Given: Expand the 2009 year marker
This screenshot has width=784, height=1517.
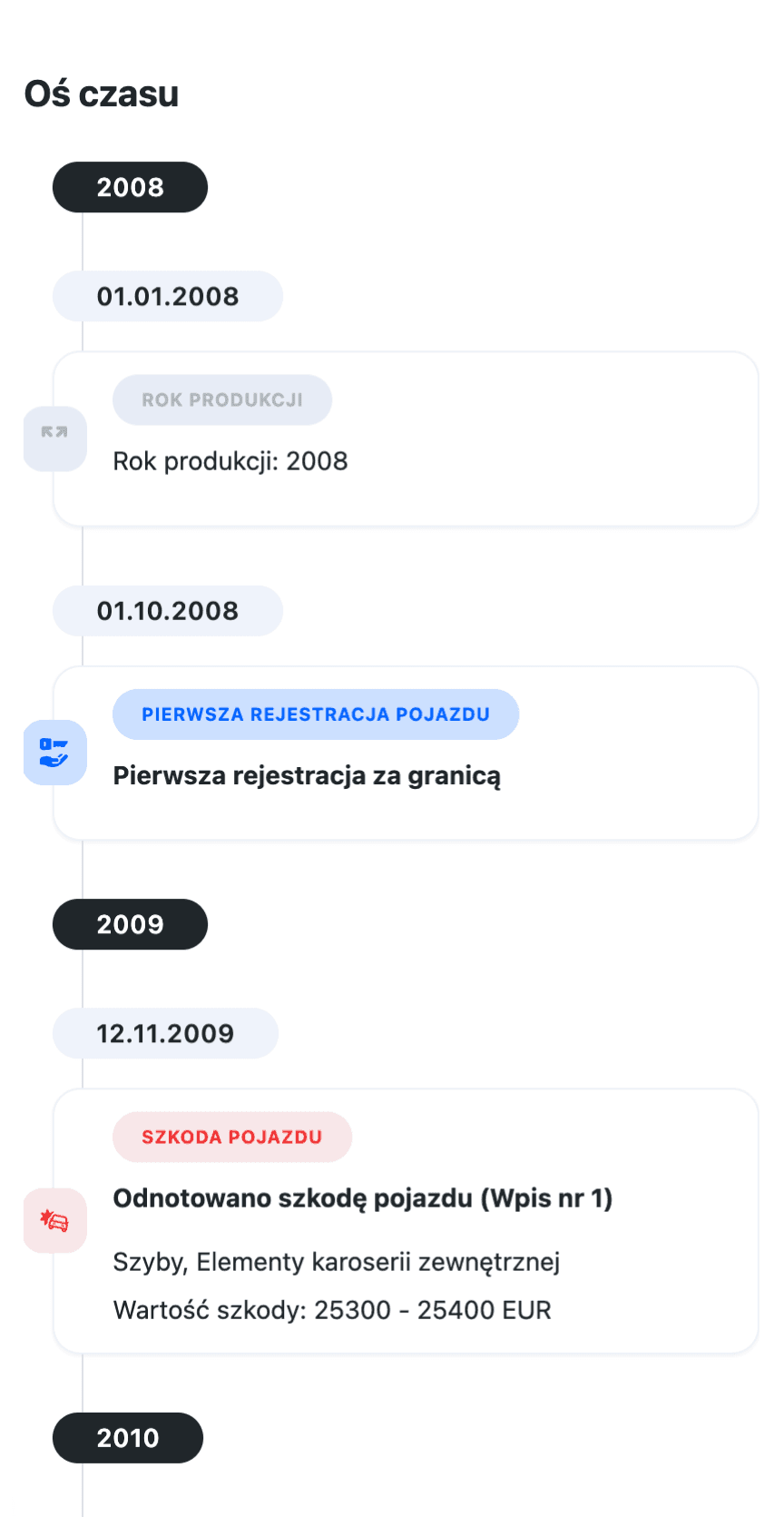Looking at the screenshot, I should 130,924.
